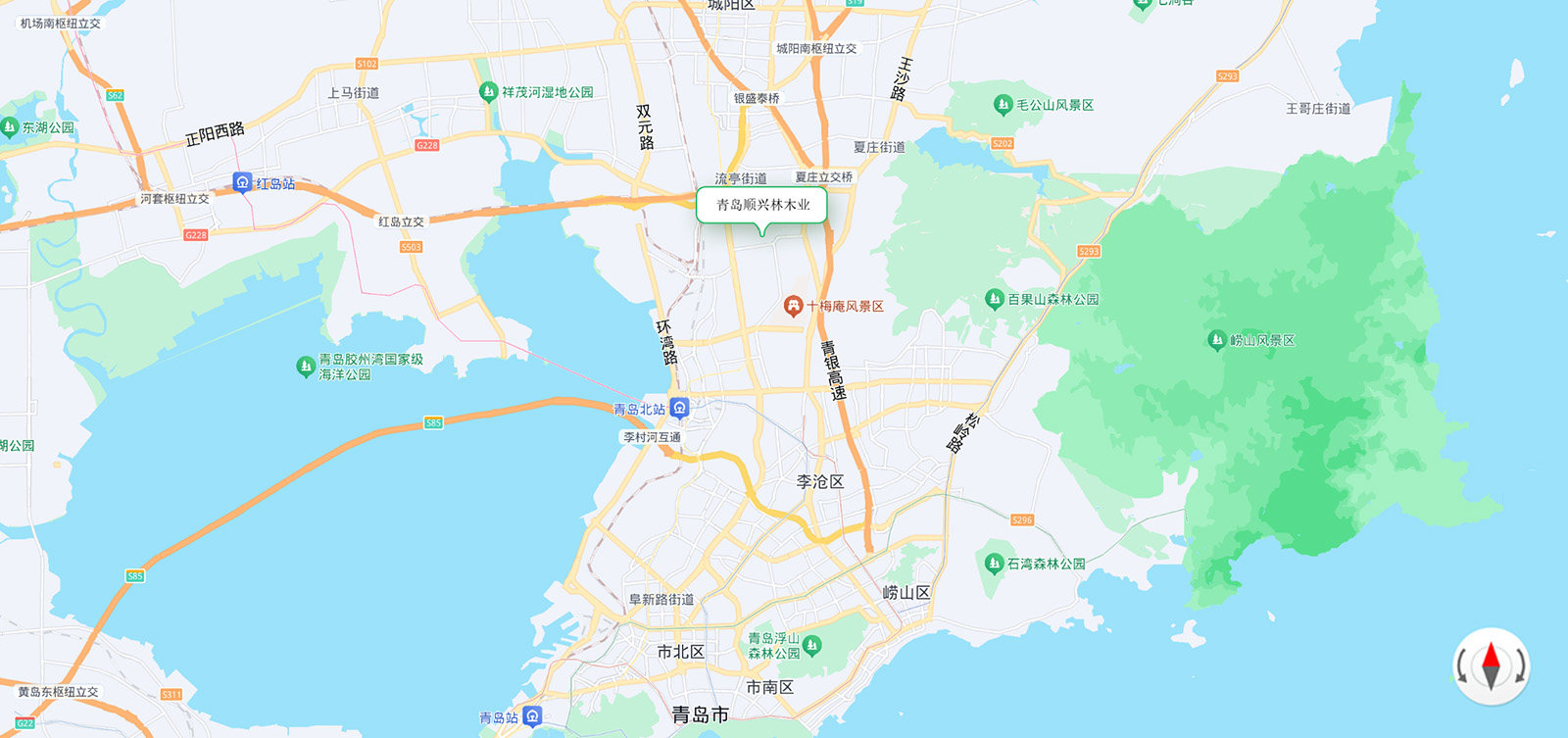The height and width of the screenshot is (738, 1568).
Task: Tap the compass to reset map orientation
Action: tap(1491, 666)
